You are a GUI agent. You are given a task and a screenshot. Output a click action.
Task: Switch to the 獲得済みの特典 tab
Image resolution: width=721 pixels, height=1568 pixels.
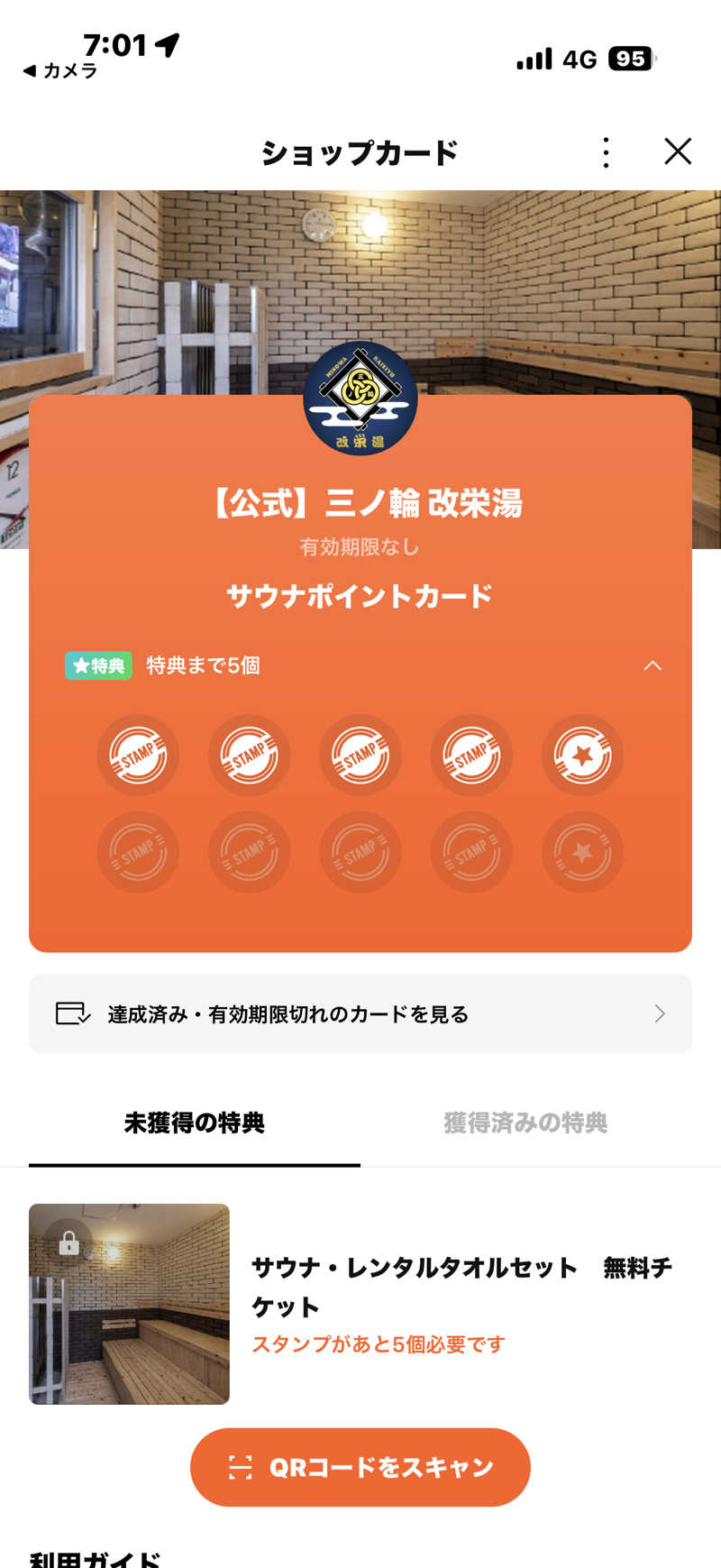[525, 1123]
